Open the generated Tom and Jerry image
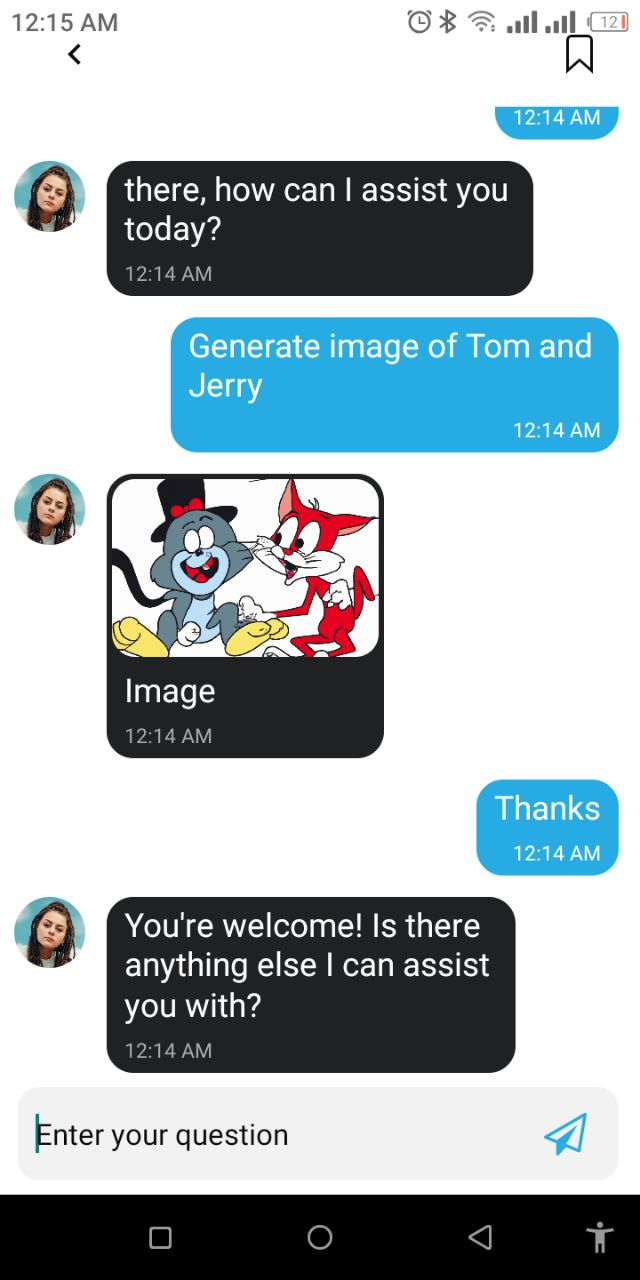This screenshot has height=1280, width=640. click(245, 567)
